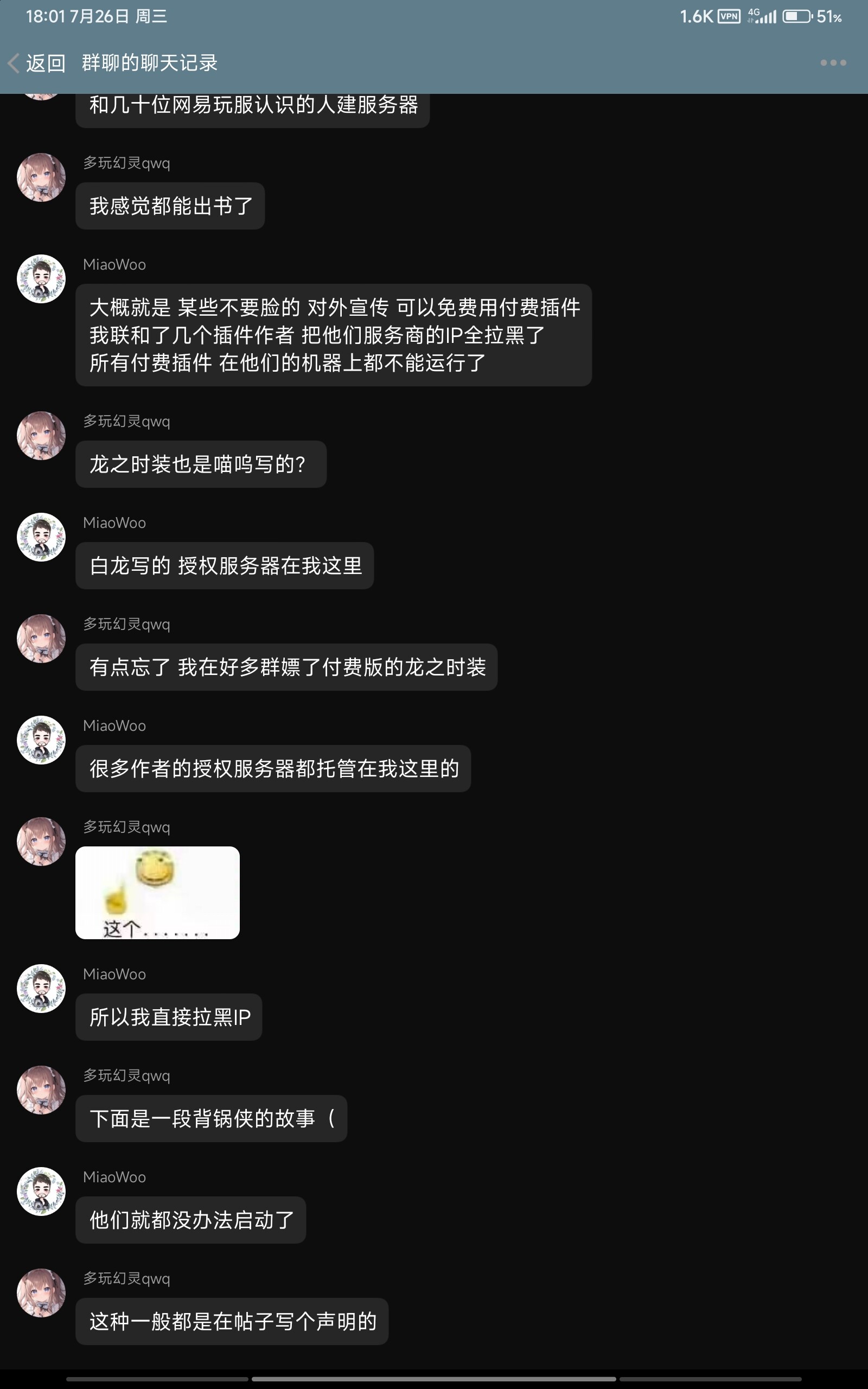This screenshot has width=868, height=1389.
Task: Tap the 返回 back button
Action: [37, 63]
